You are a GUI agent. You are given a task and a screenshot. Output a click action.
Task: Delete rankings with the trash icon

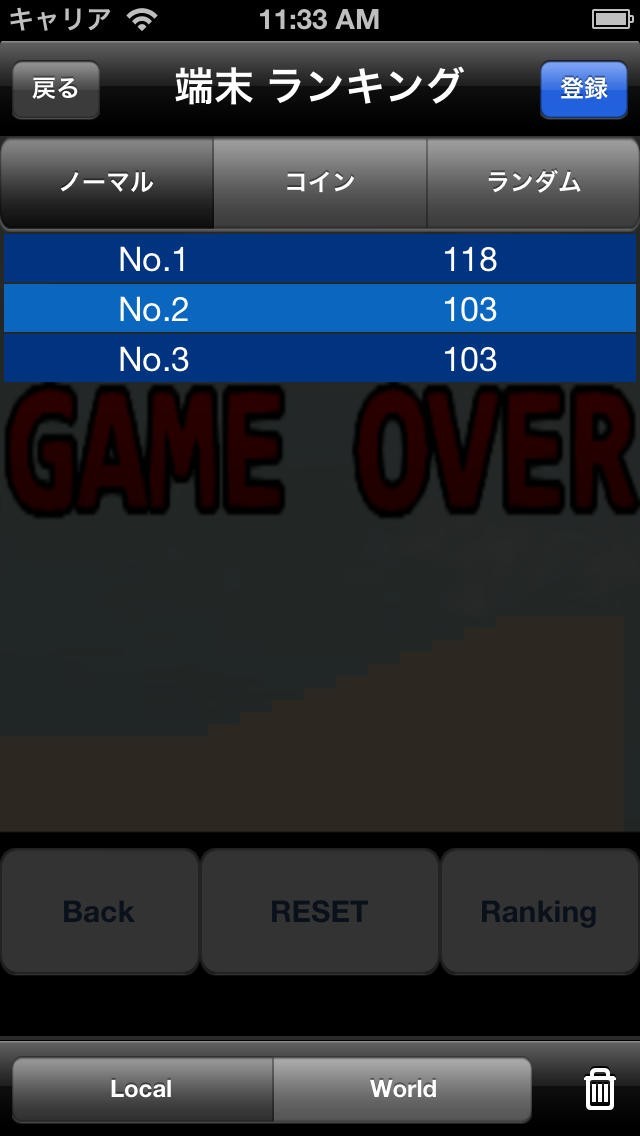(x=599, y=1090)
